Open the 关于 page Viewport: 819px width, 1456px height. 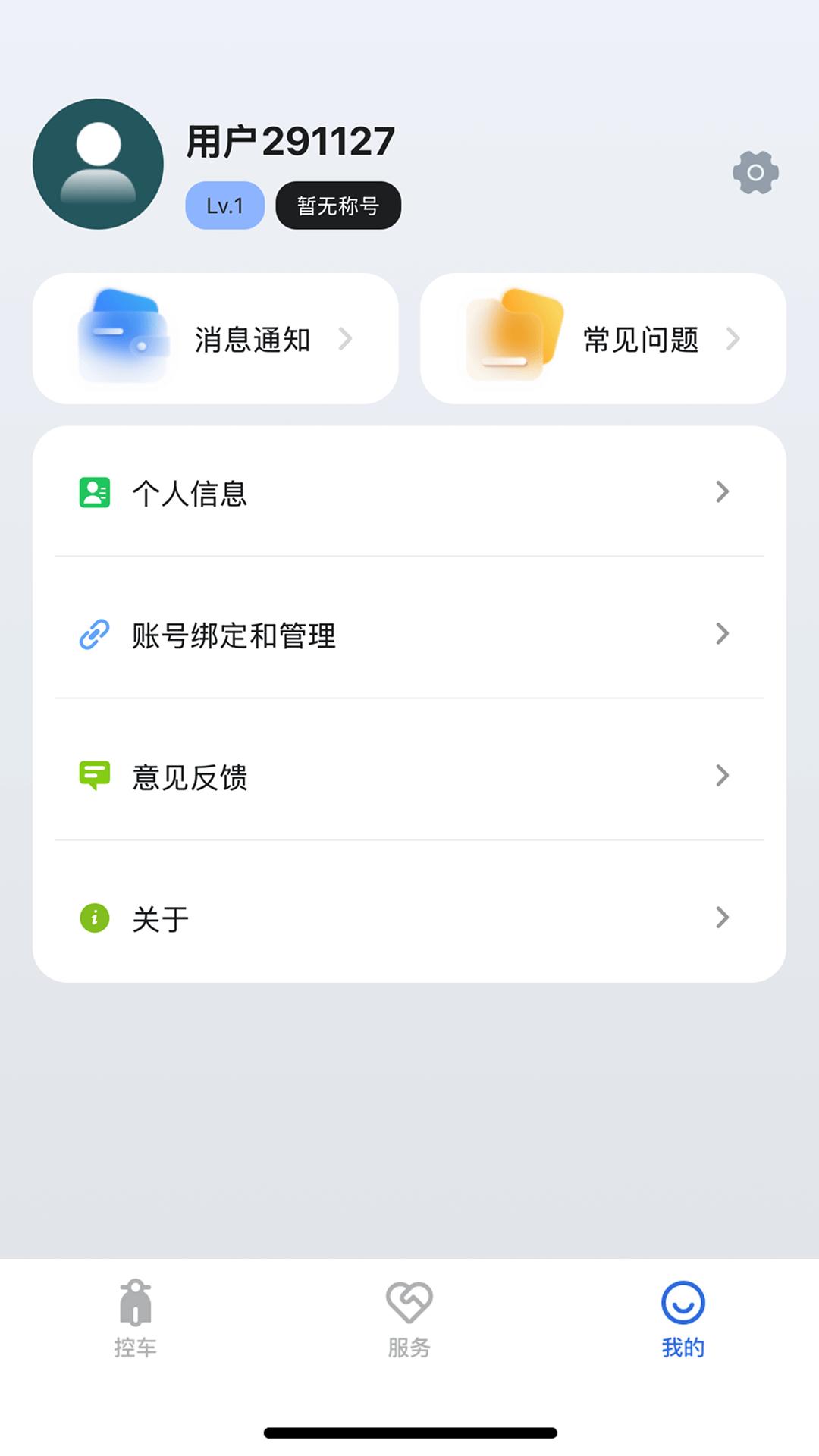[409, 918]
